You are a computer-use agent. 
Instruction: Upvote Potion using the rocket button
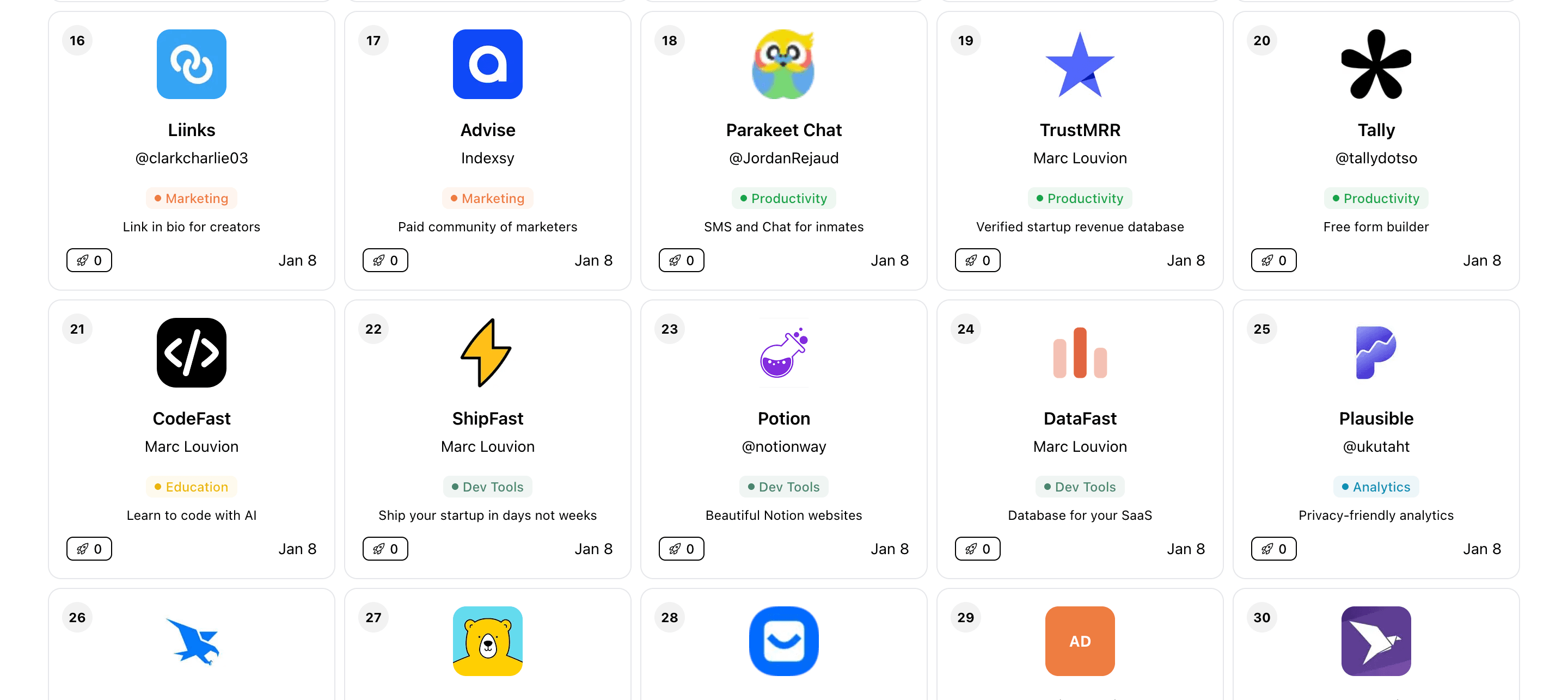tap(681, 549)
